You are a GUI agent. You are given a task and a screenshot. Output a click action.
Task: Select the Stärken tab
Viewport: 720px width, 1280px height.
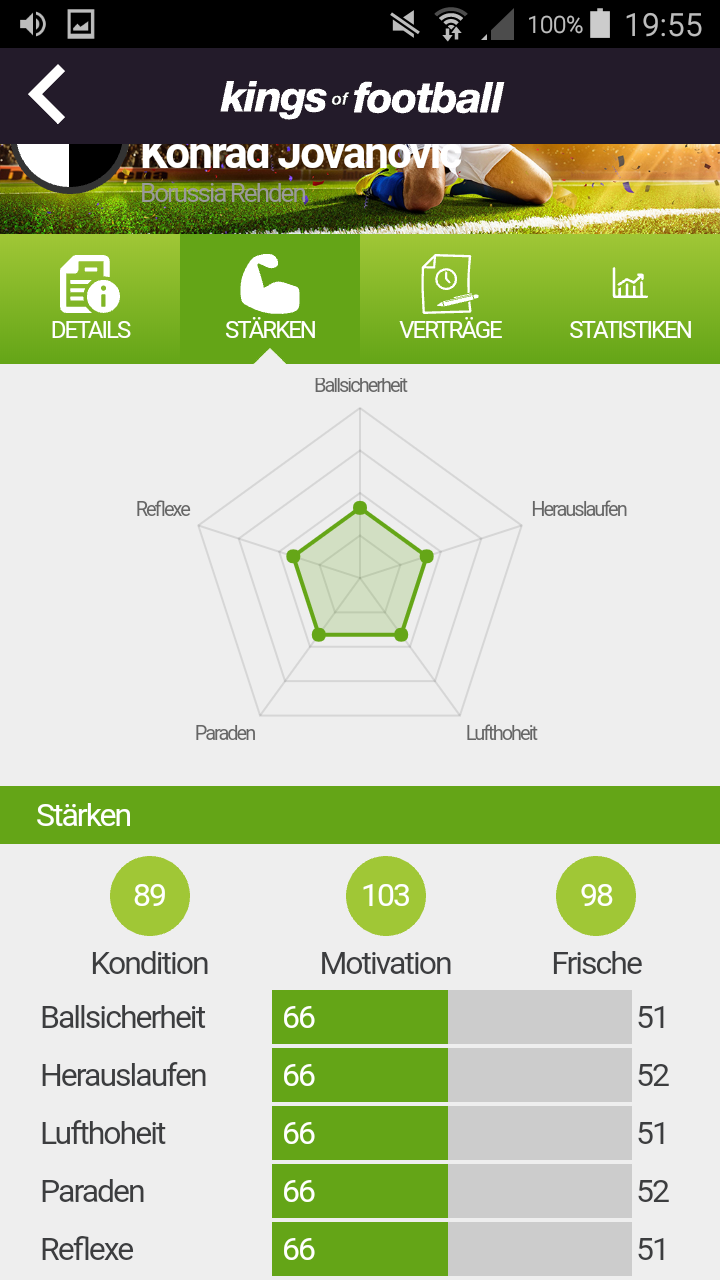(270, 299)
